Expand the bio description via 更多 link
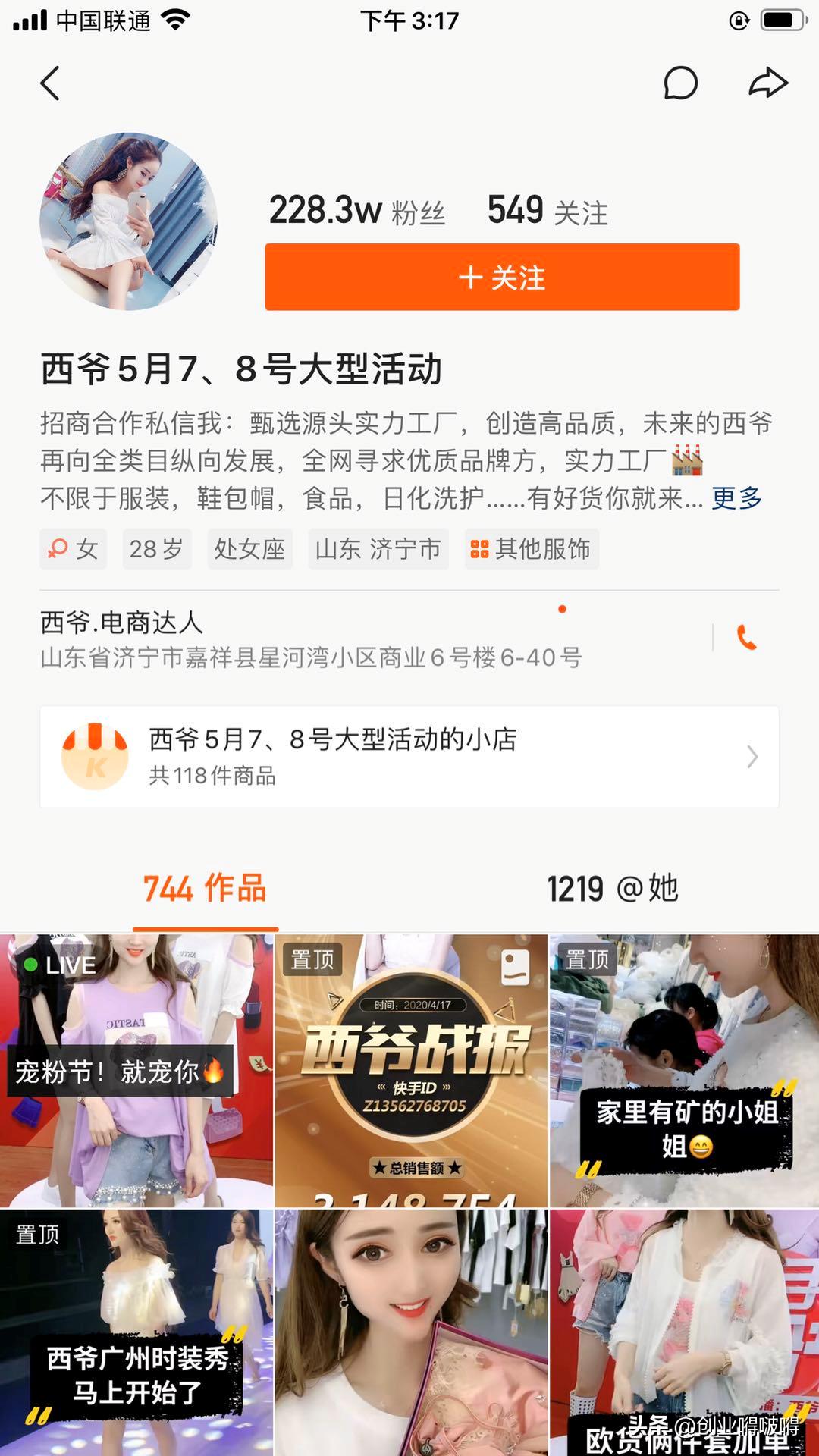 point(735,498)
